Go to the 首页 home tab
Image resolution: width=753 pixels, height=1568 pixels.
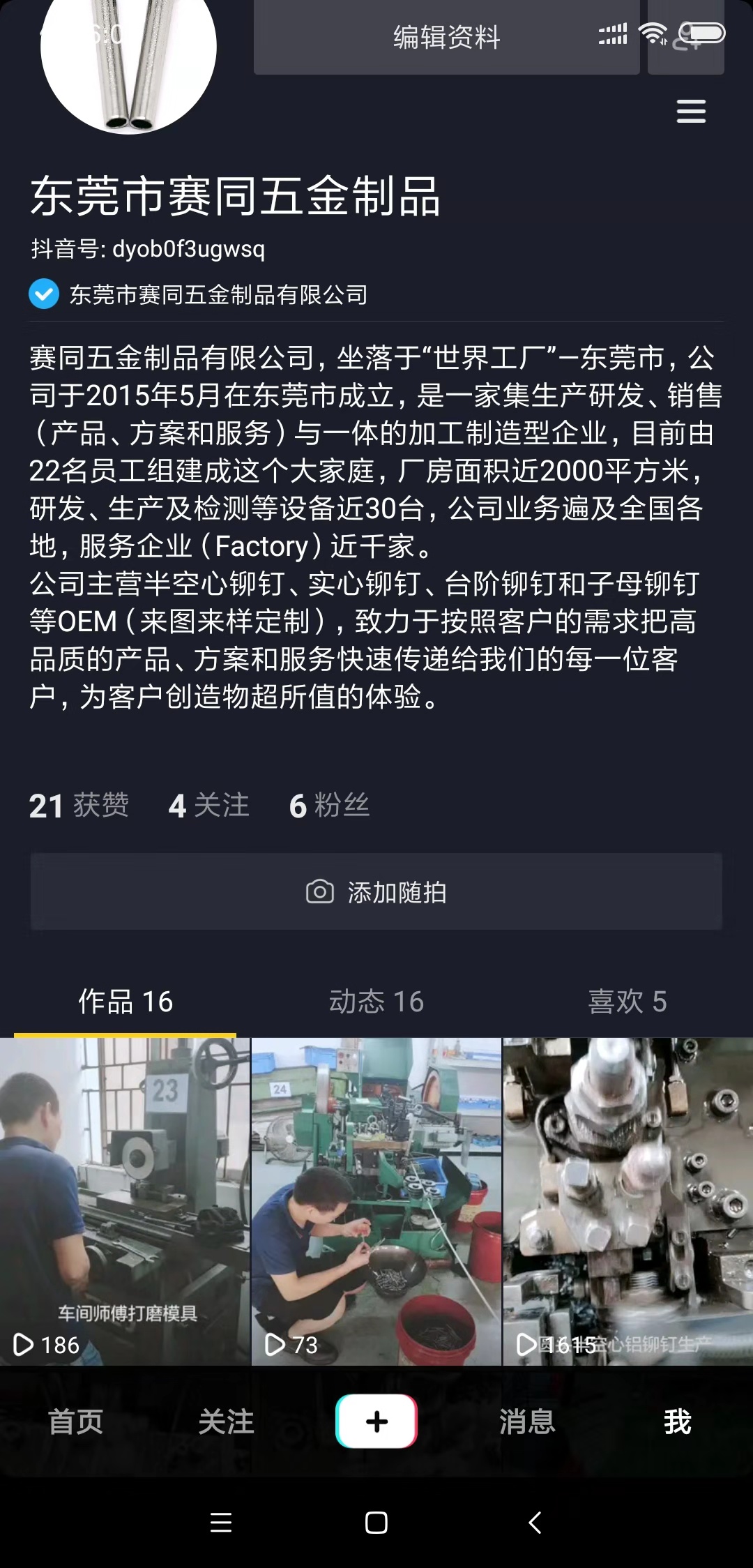coord(75,1422)
